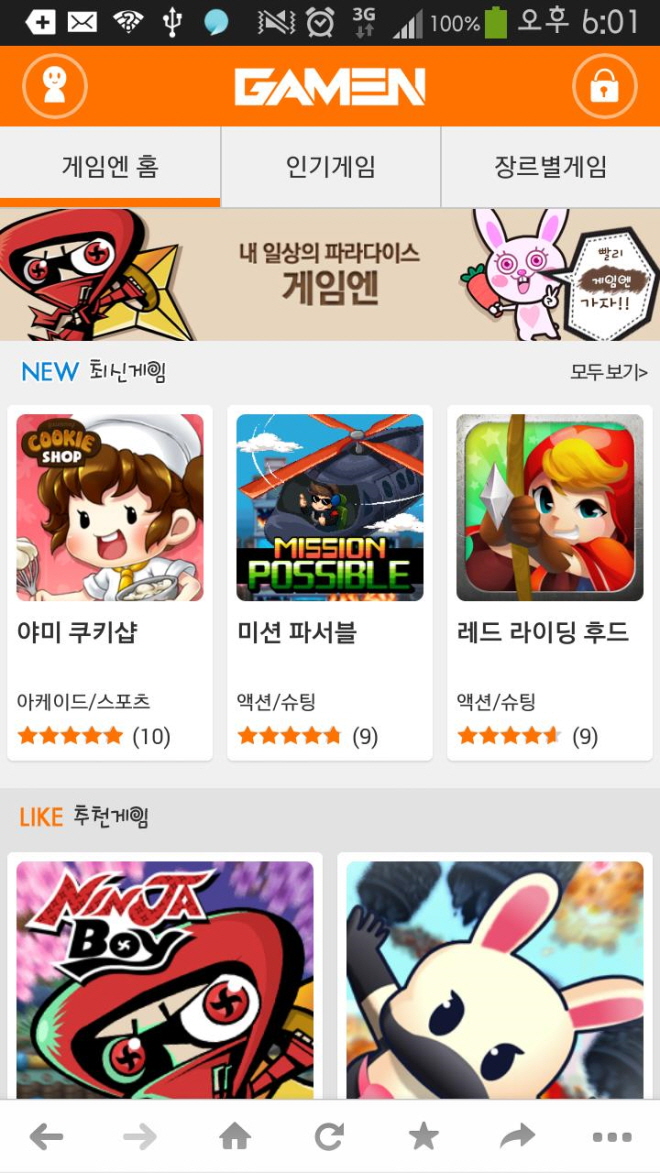Go to the browser home page
Screen dimensions: 660x1173
tap(235, 1136)
